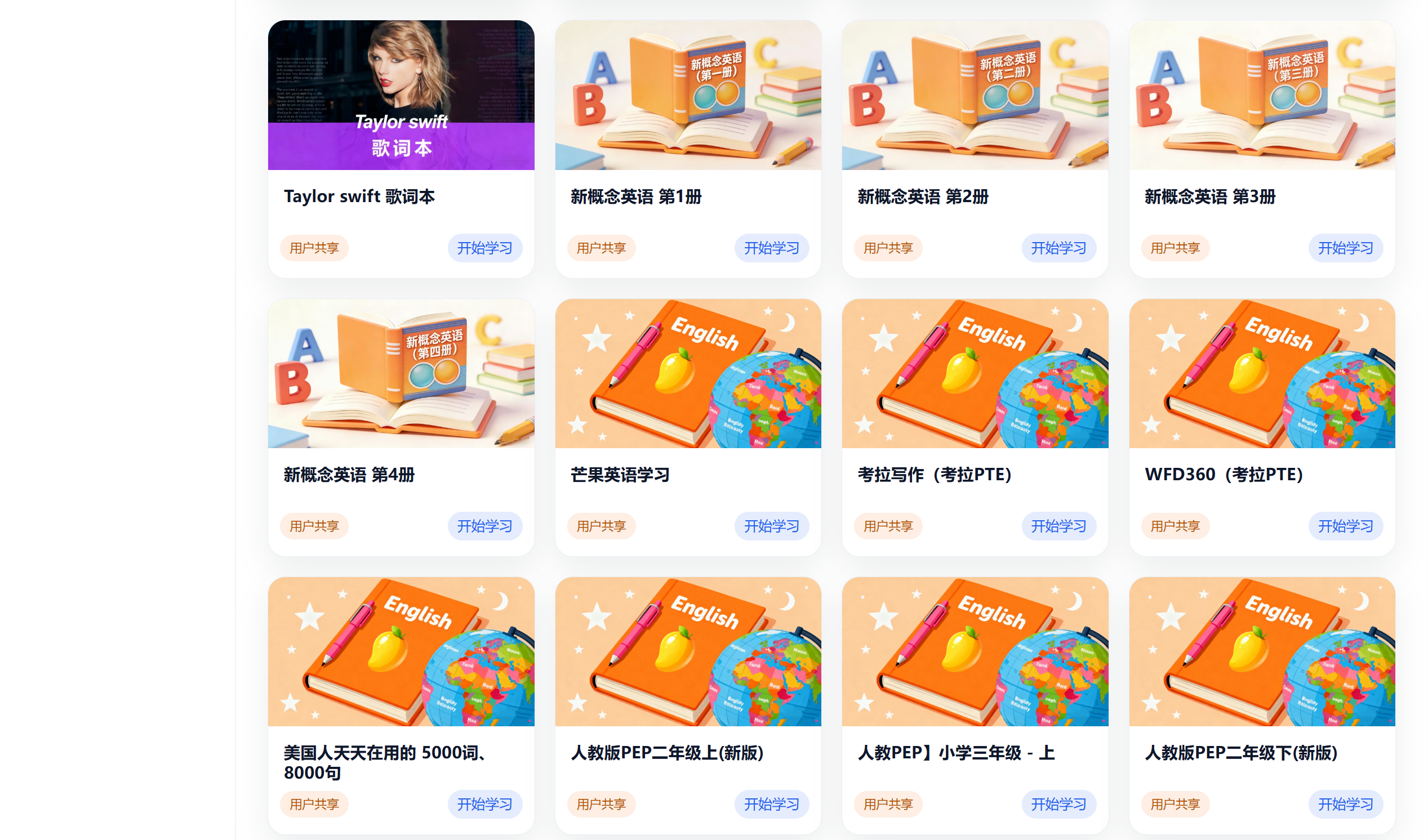Screen dimensions: 1428x840
Task: Start learning 新概念英语 第3册
Action: 1345,248
